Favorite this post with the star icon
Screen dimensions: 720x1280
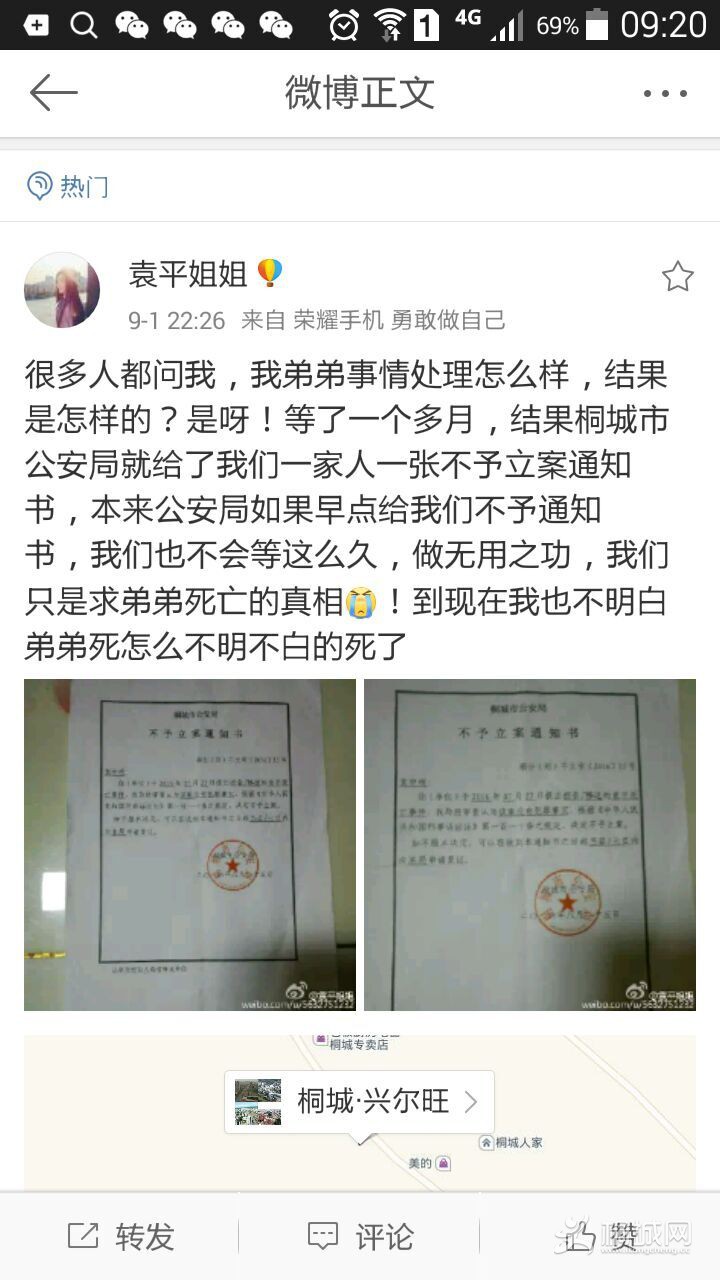click(x=677, y=277)
